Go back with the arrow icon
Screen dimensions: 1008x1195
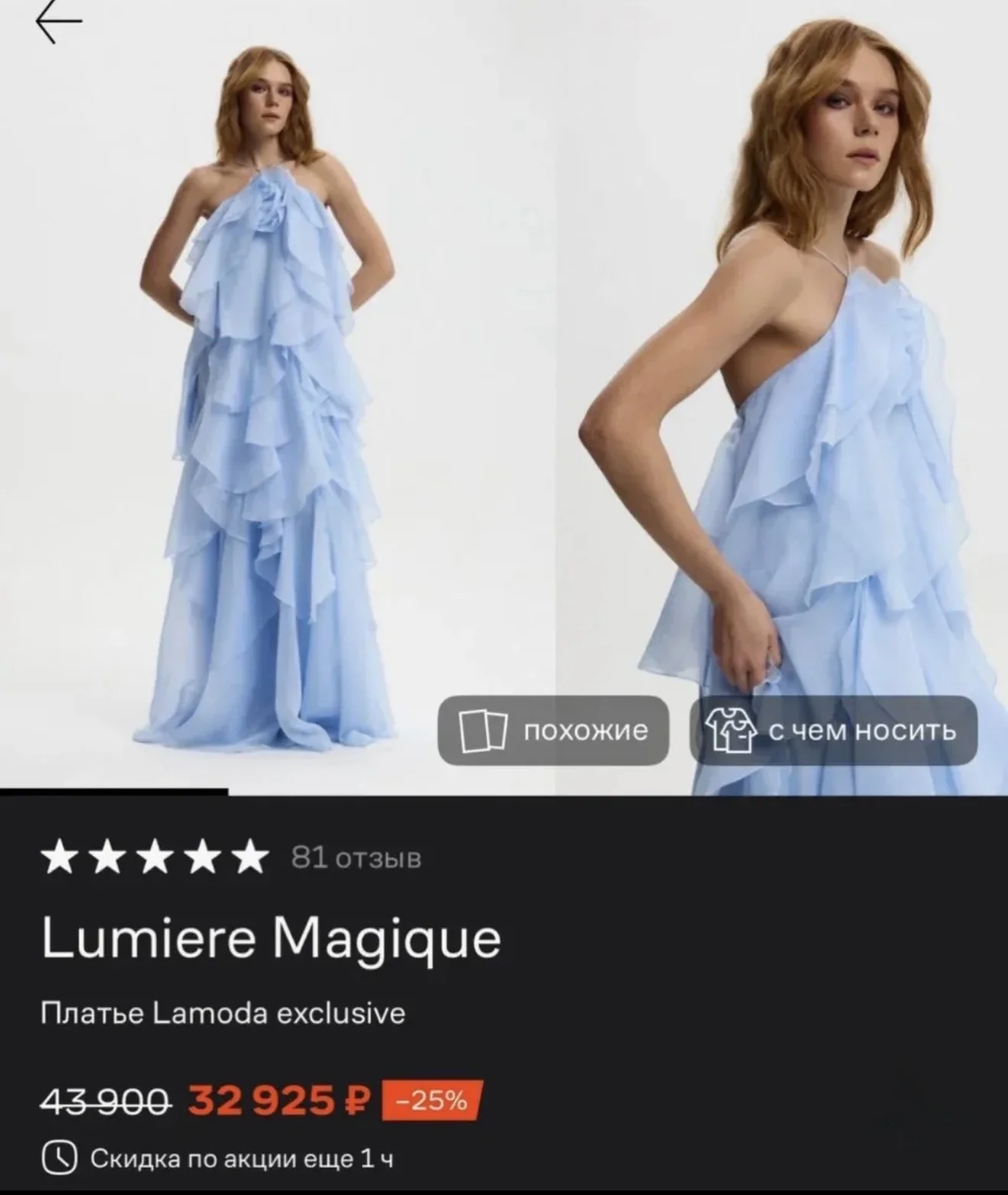click(58, 22)
